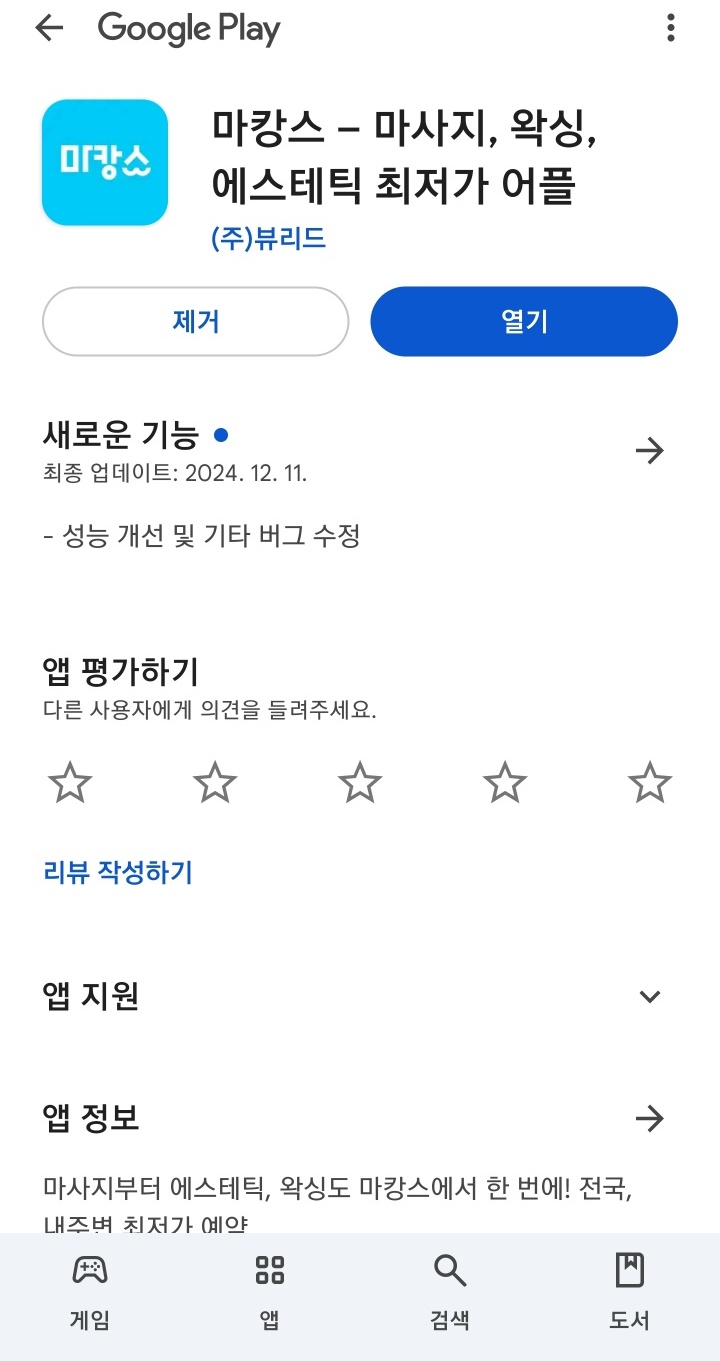Go back using the top-left arrow
This screenshot has width=720, height=1361.
(x=49, y=29)
